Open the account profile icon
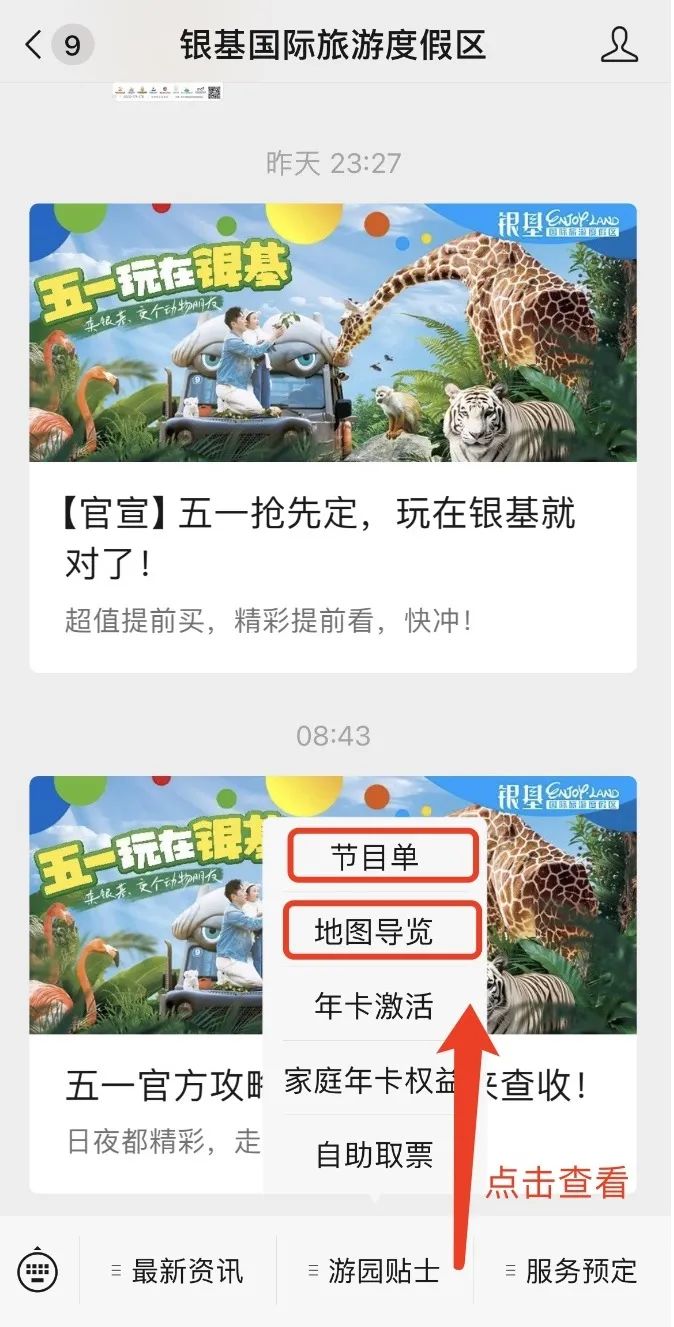The width and height of the screenshot is (674, 1327). (x=620, y=44)
